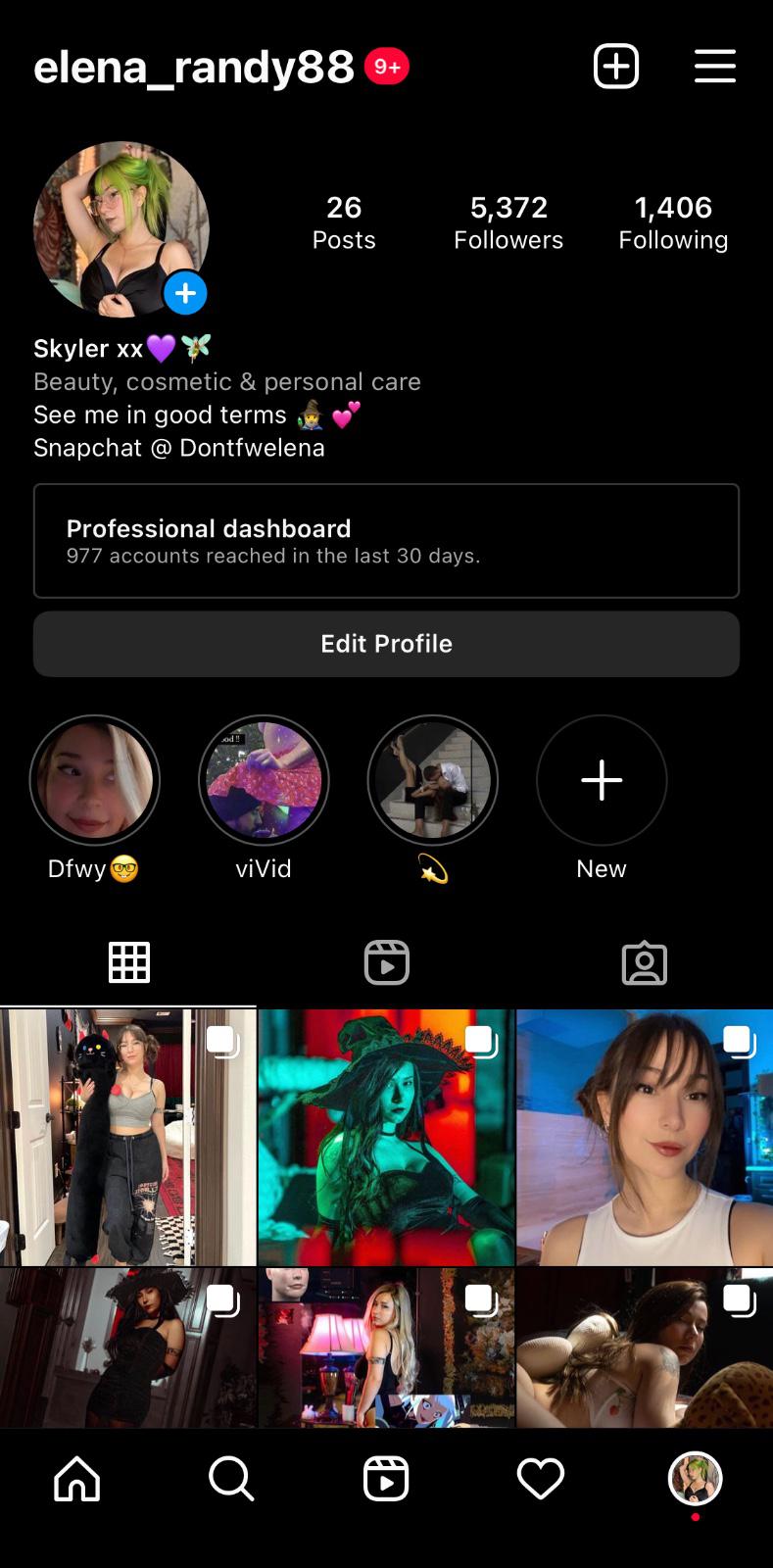773x1568 pixels.
Task: Open the activity heart tab
Action: coord(541,1479)
